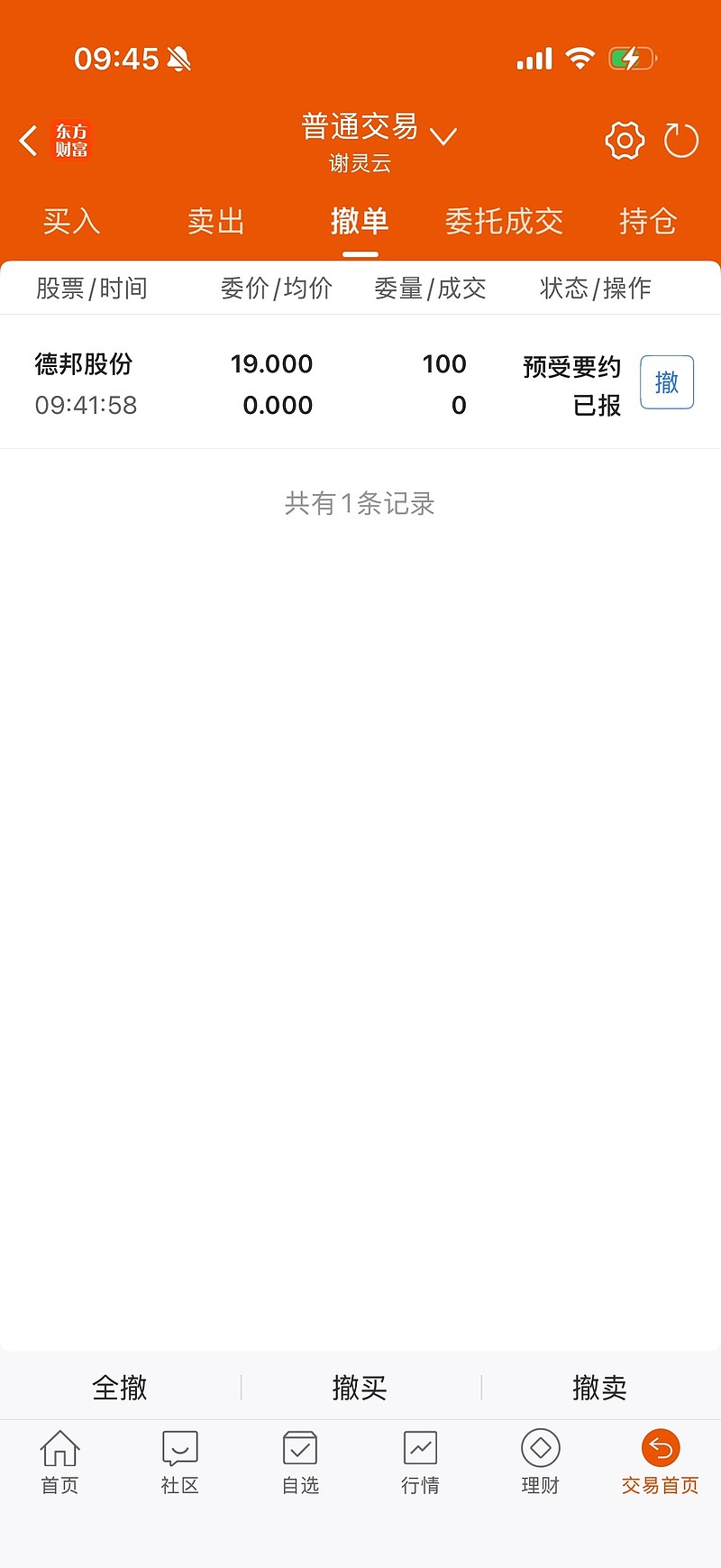Switch to the 持仓 tab
Image resolution: width=721 pixels, height=1568 pixels.
pos(647,222)
